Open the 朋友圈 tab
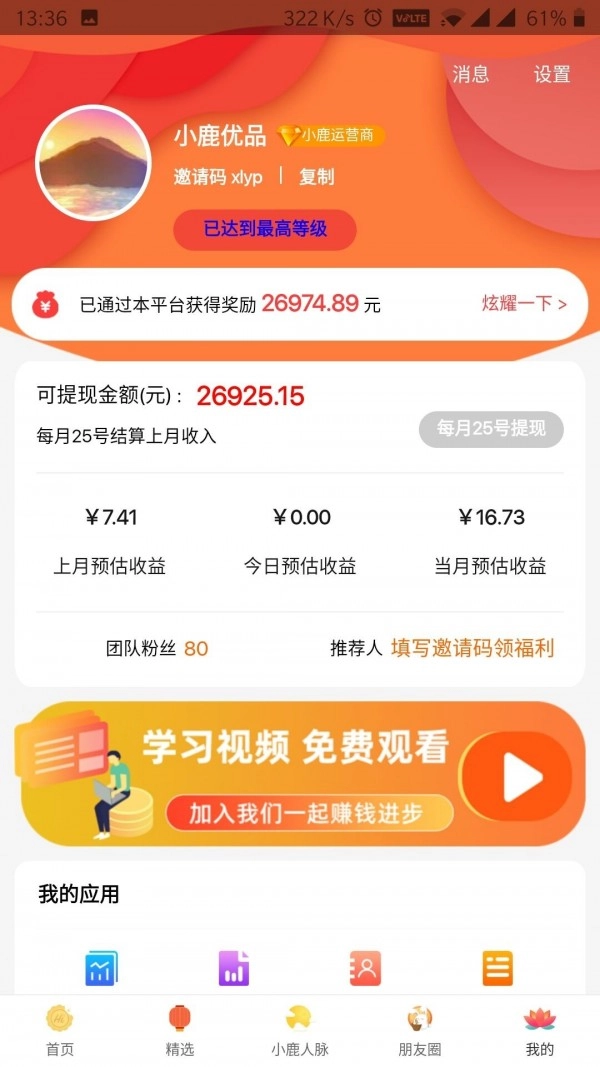 click(x=420, y=1031)
